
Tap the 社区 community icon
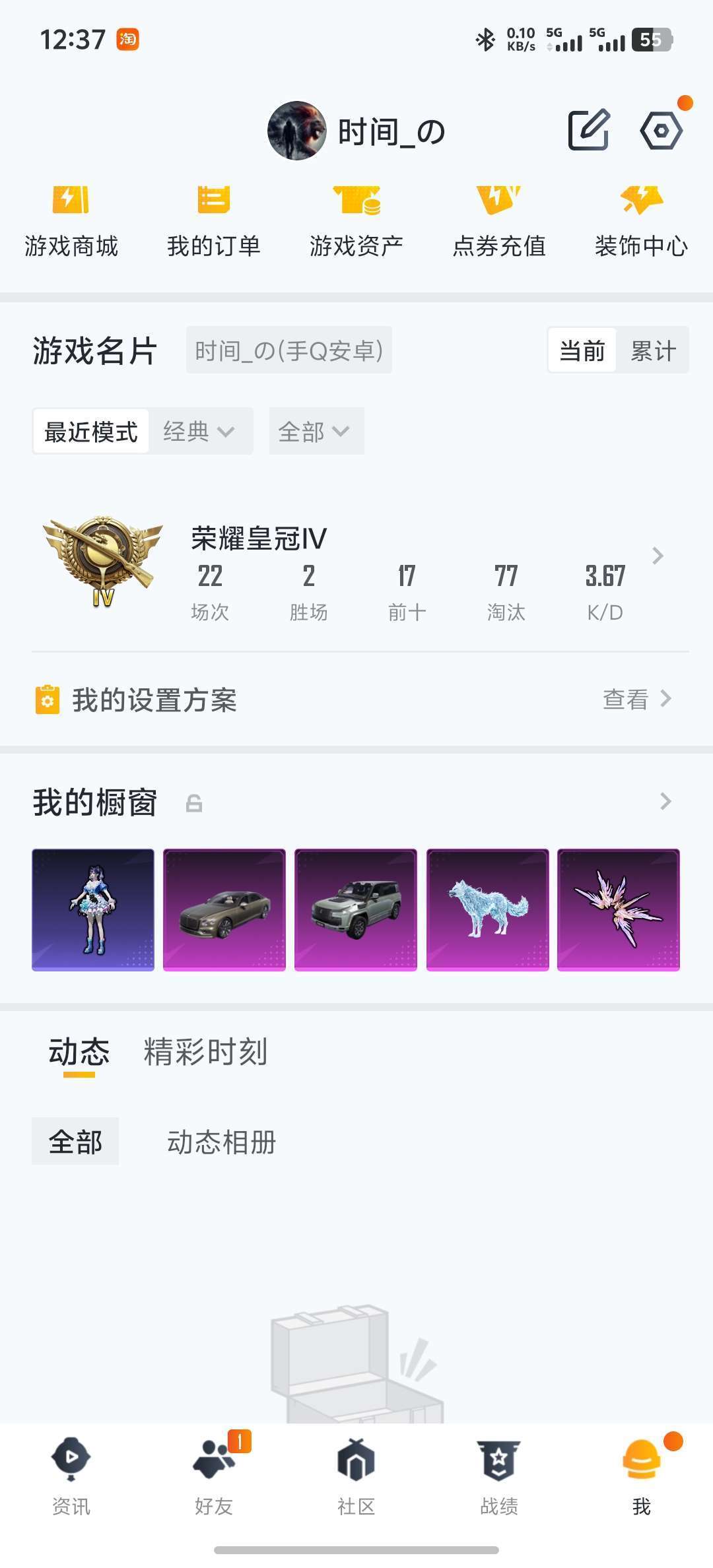[x=356, y=1478]
